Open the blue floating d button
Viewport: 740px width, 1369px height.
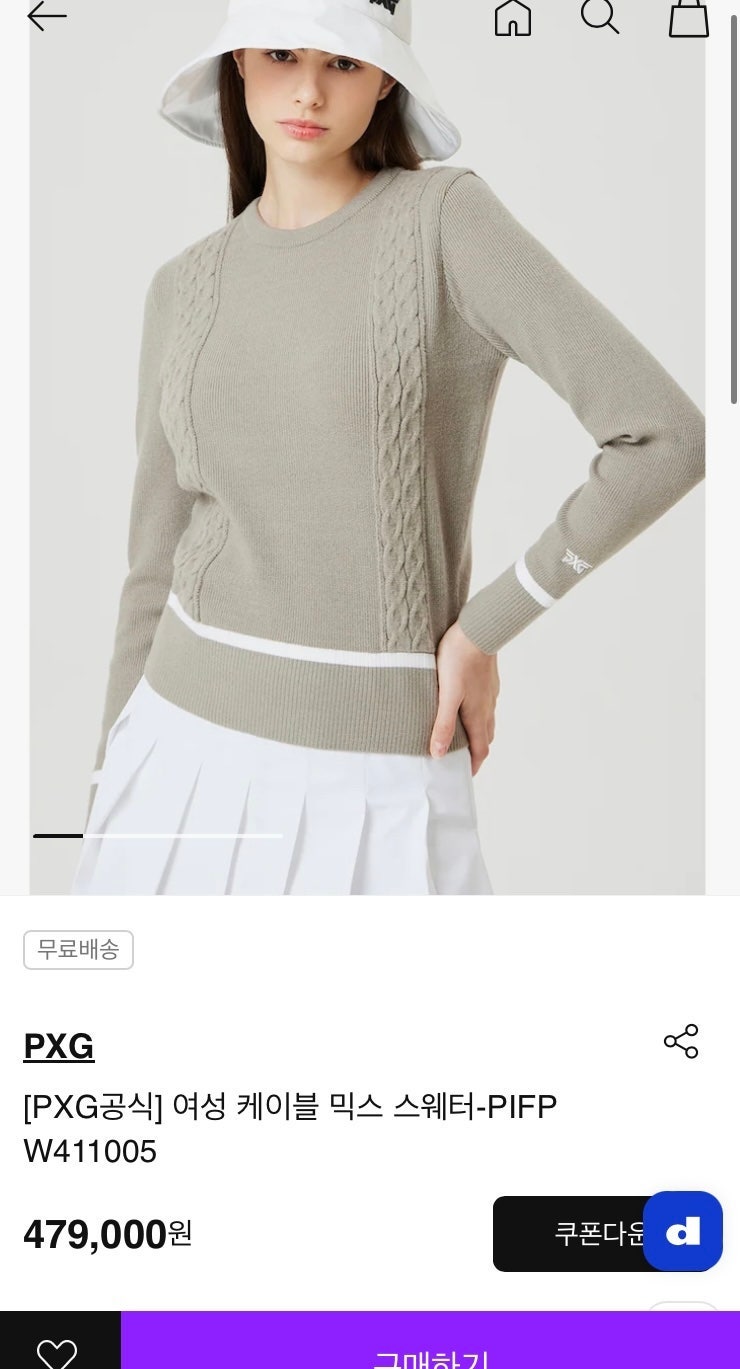pos(683,1231)
